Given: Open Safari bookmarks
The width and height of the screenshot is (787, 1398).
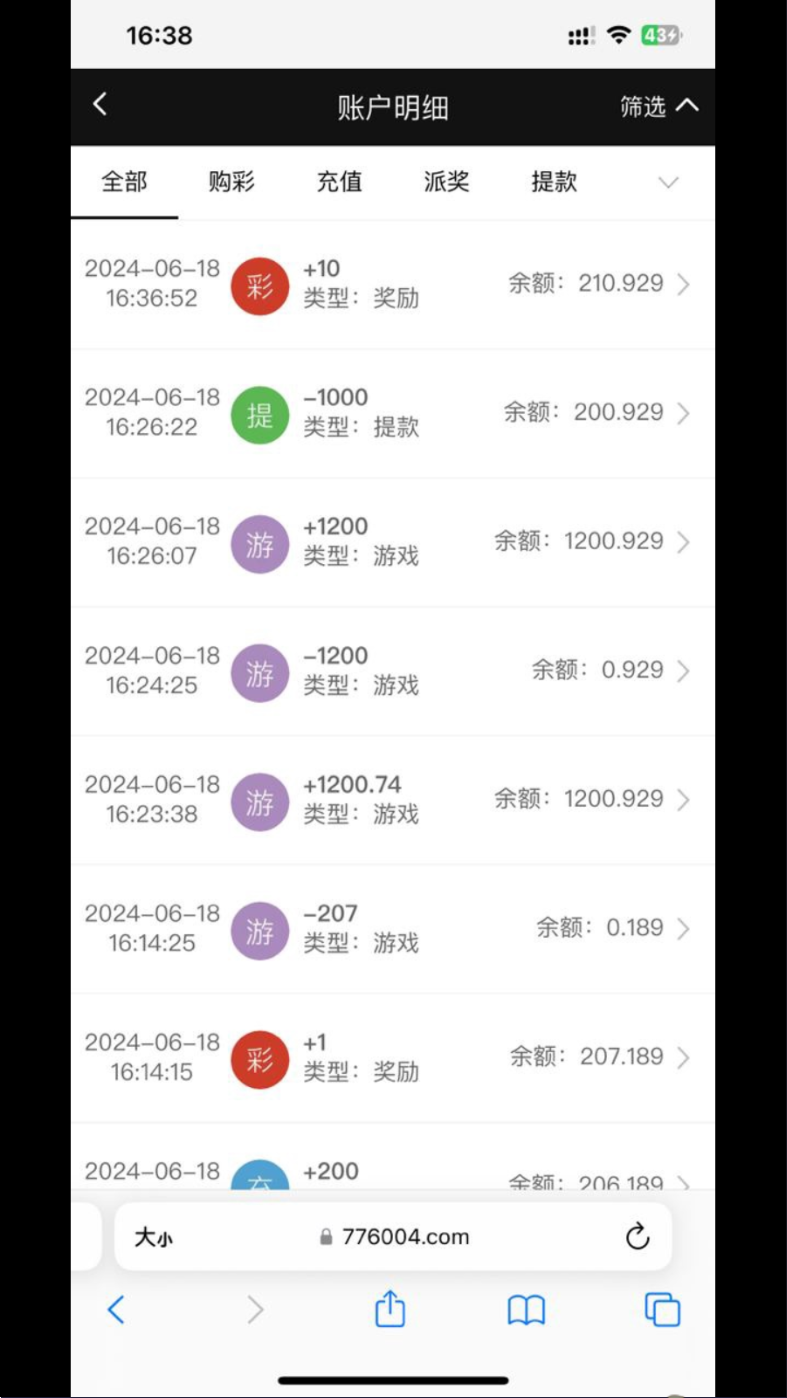Looking at the screenshot, I should point(526,1310).
